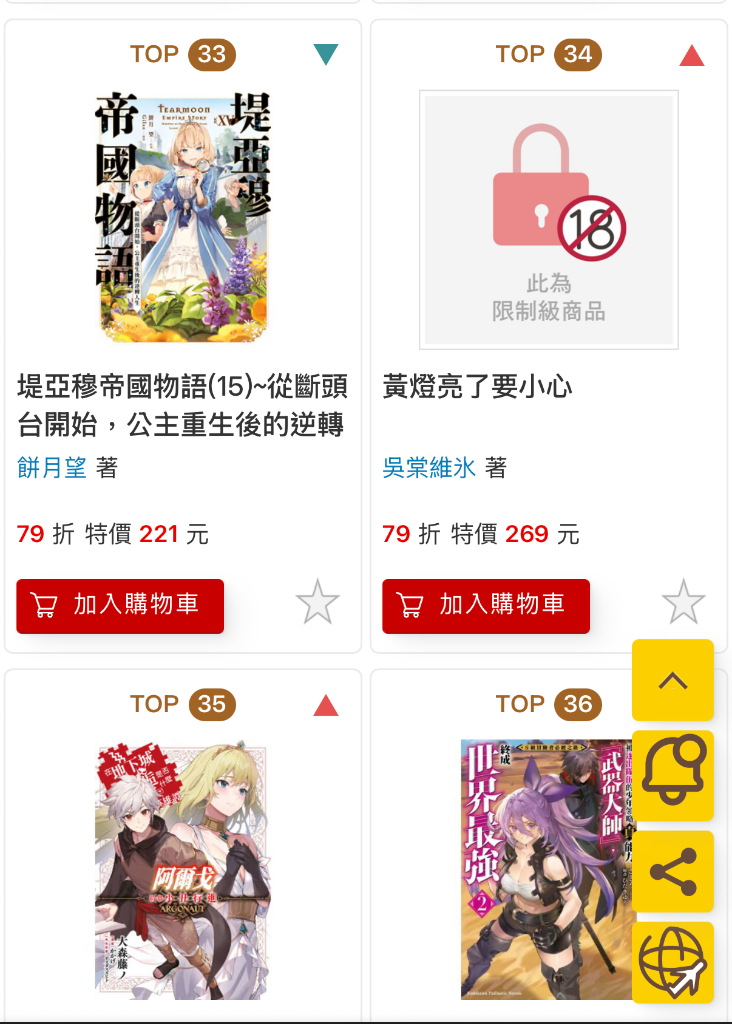Favorite 黃燈亮了要小心 with the star icon
Image resolution: width=732 pixels, height=1024 pixels.
coord(684,603)
